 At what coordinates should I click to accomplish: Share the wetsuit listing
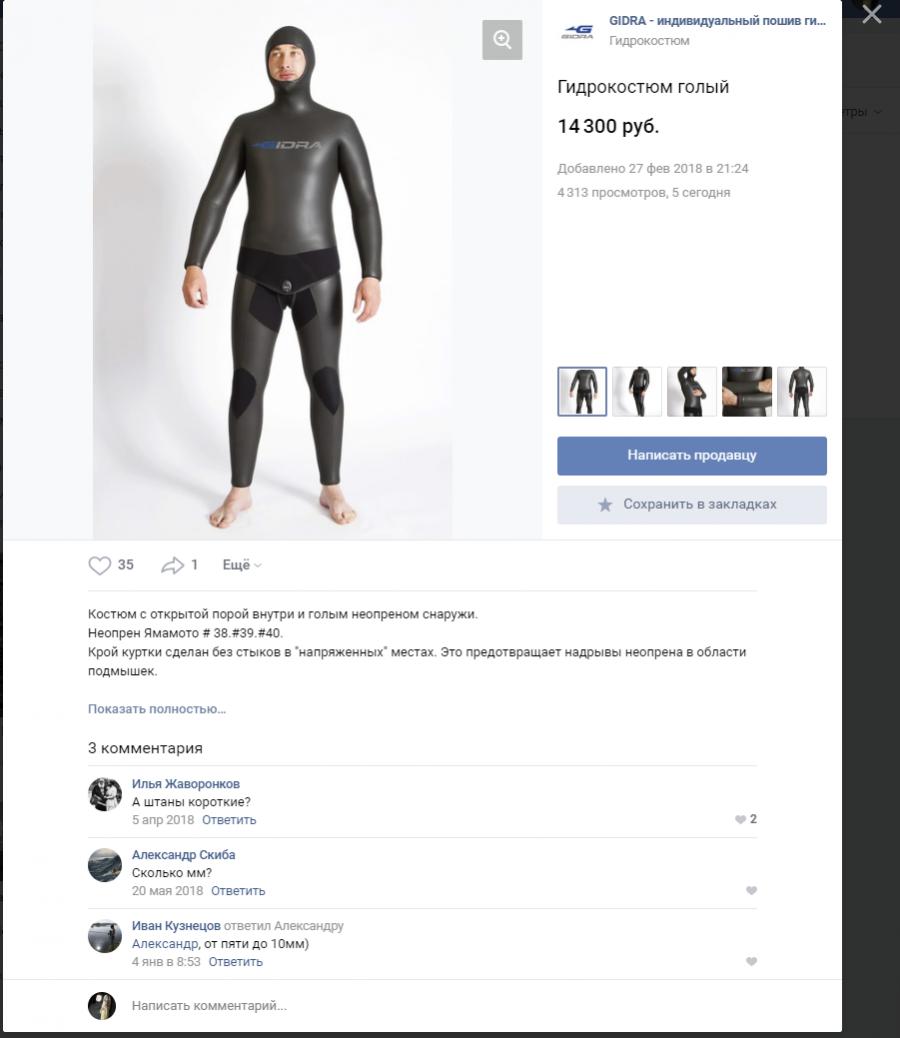pyautogui.click(x=173, y=565)
